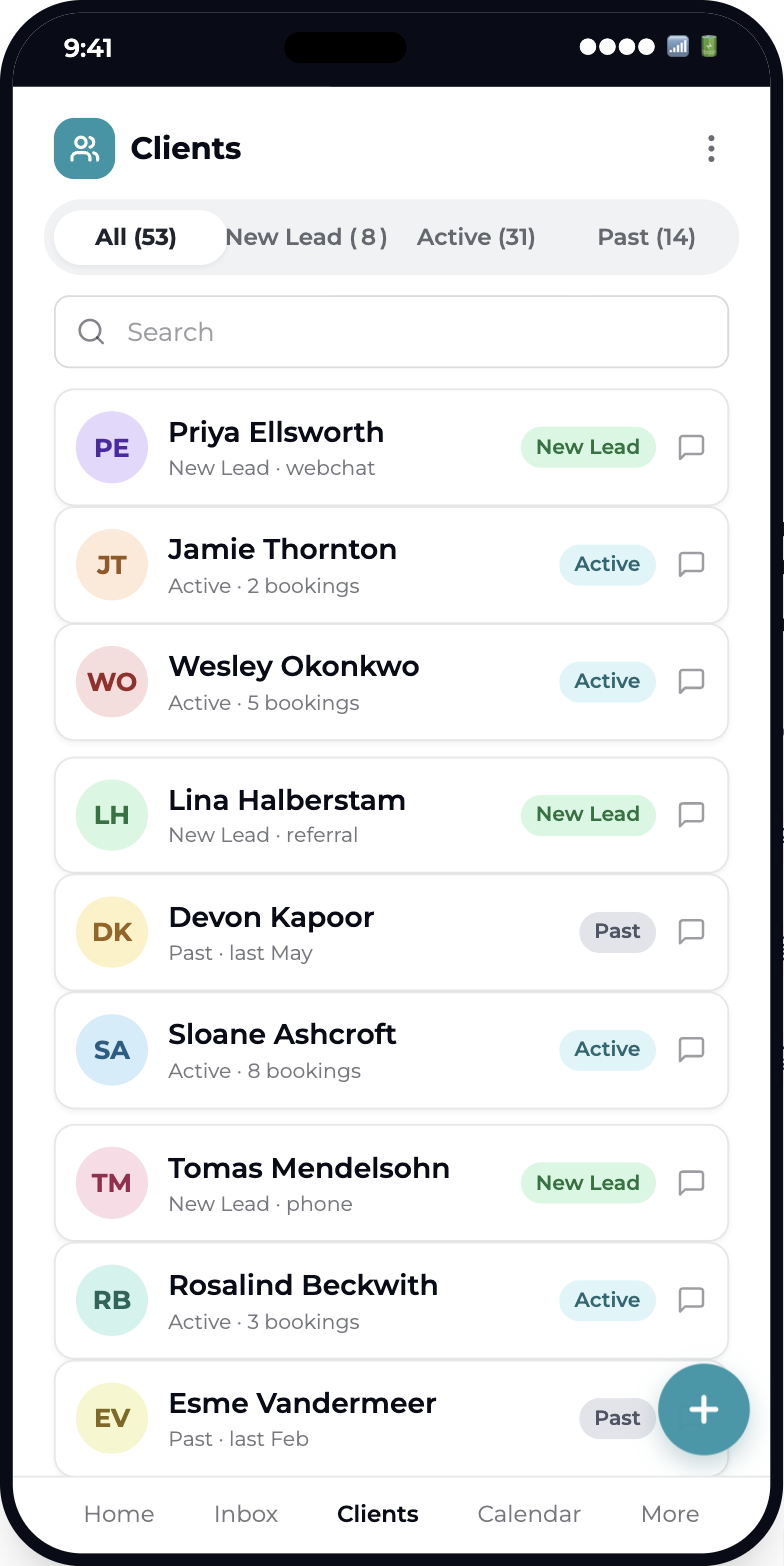Image resolution: width=784 pixels, height=1566 pixels.
Task: View Devon Kapoor's client details
Action: (391, 932)
